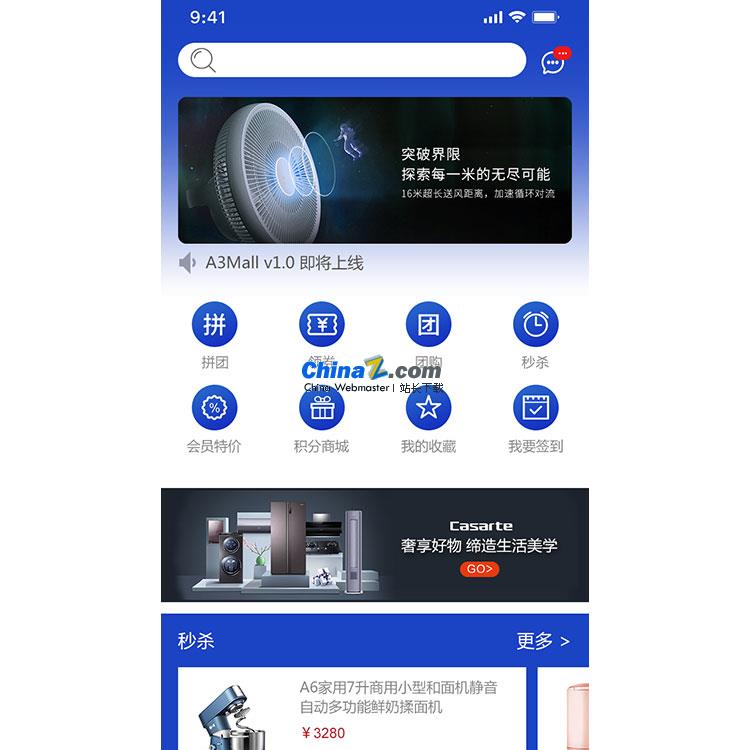Open the Casarte appliances banner
The image size is (750, 750).
375,545
